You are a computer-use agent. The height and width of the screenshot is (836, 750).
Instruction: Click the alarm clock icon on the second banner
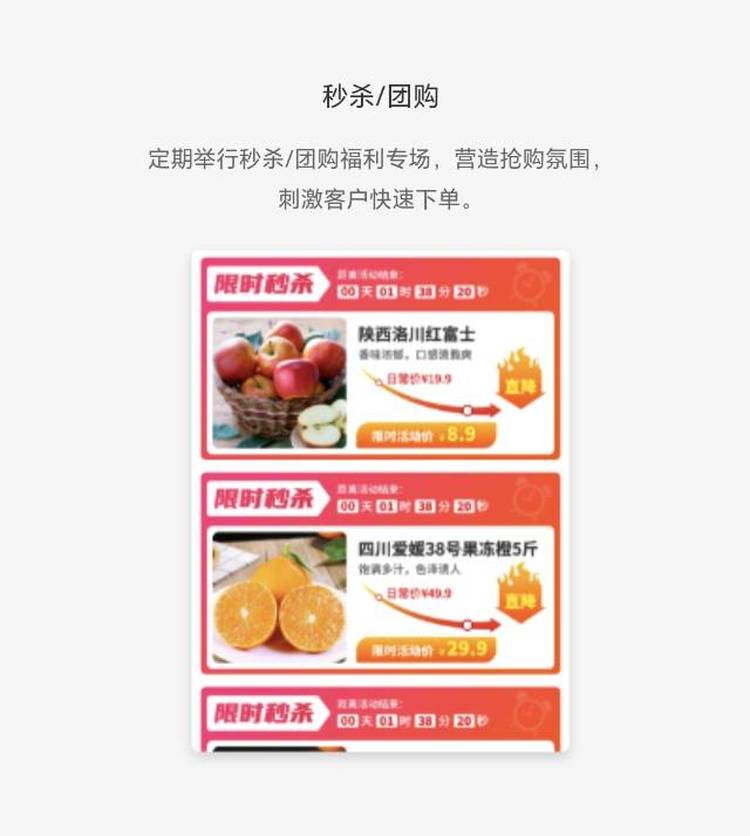[528, 500]
